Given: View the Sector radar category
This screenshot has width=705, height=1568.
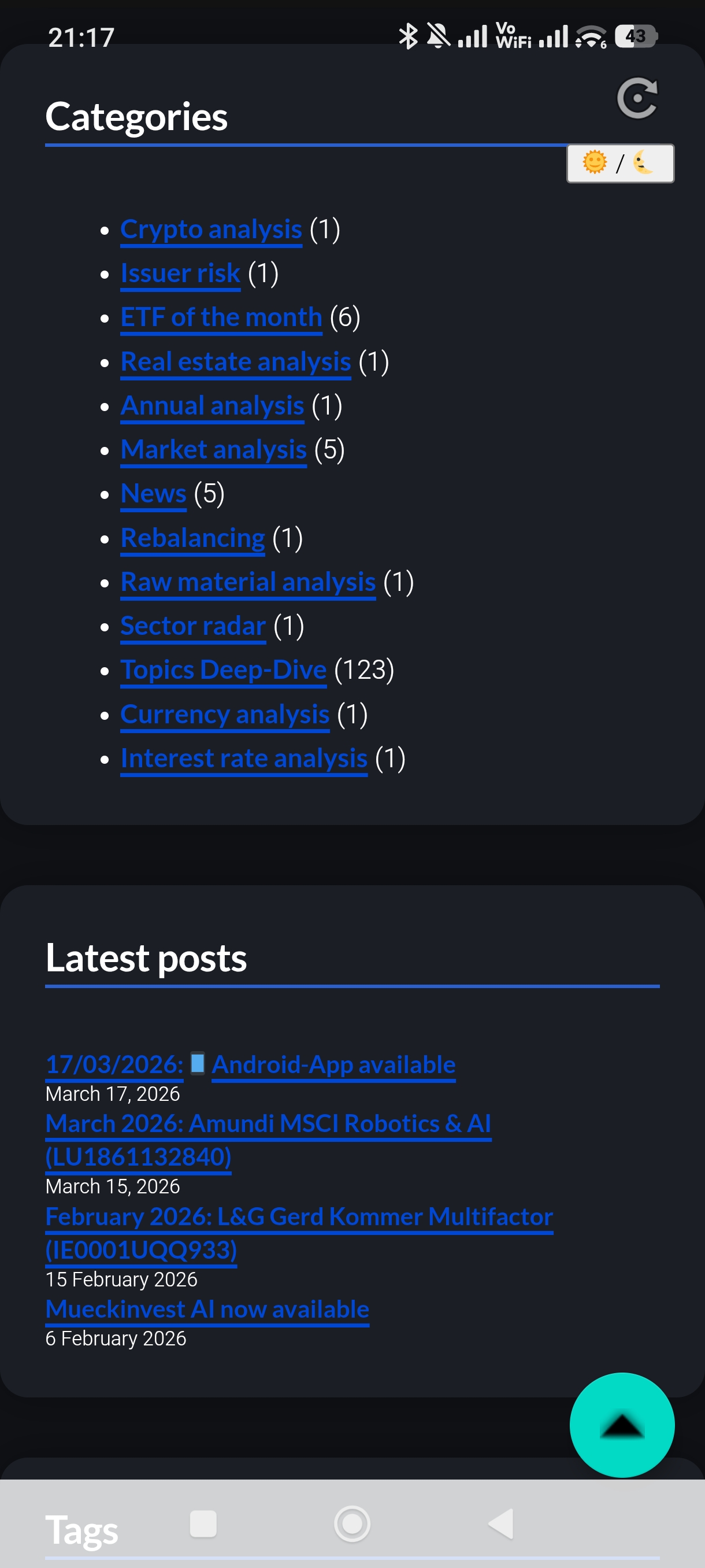Looking at the screenshot, I should (x=193, y=626).
